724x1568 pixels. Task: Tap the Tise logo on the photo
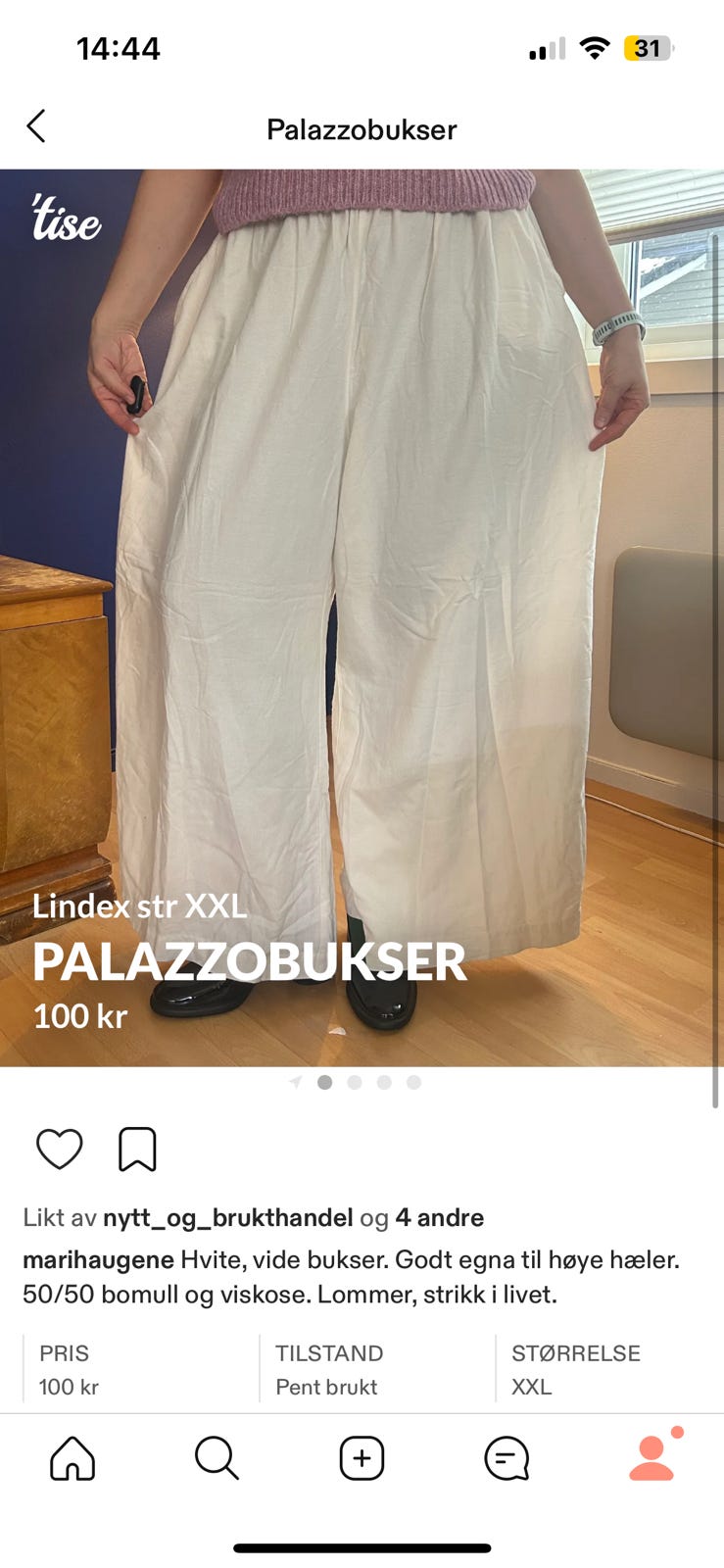[64, 223]
